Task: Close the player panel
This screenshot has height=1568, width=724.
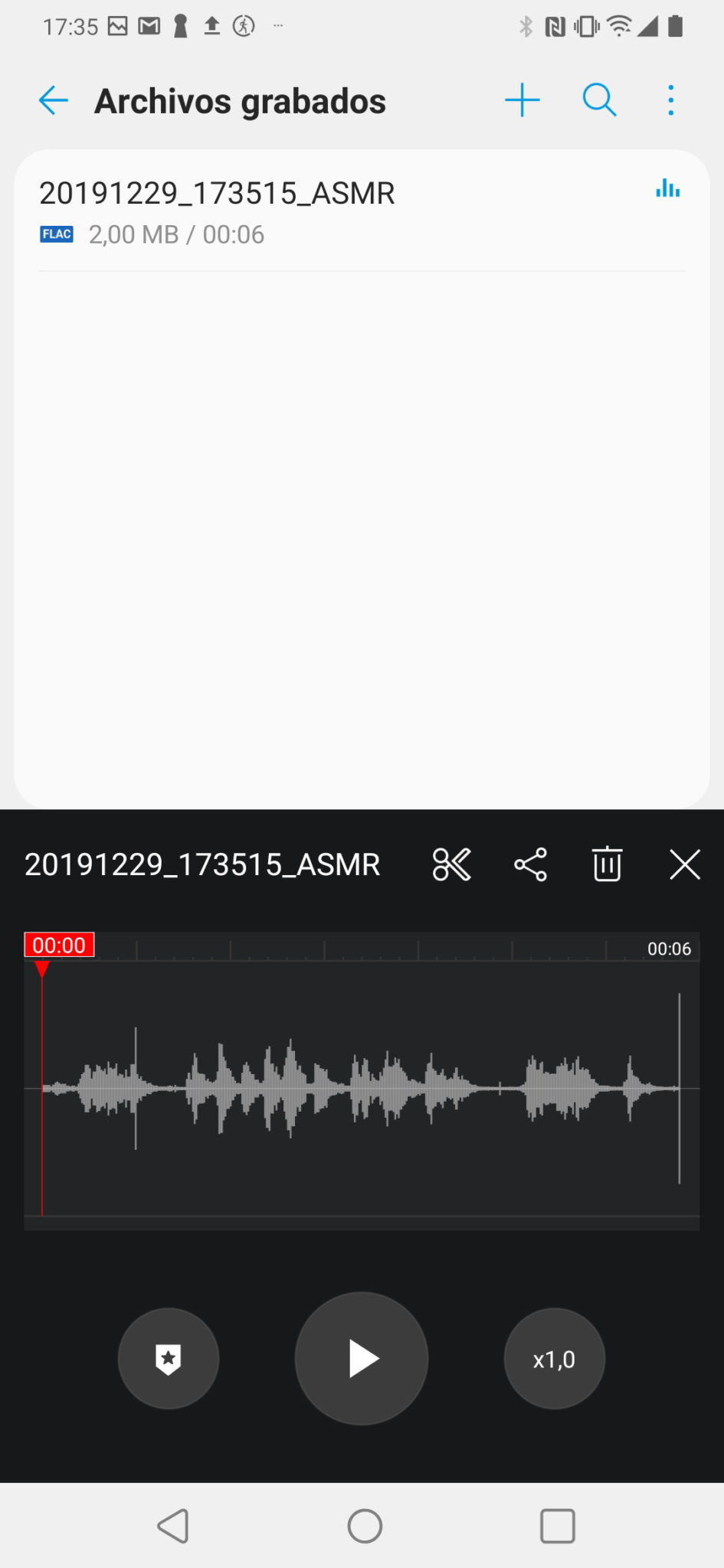Action: point(685,864)
